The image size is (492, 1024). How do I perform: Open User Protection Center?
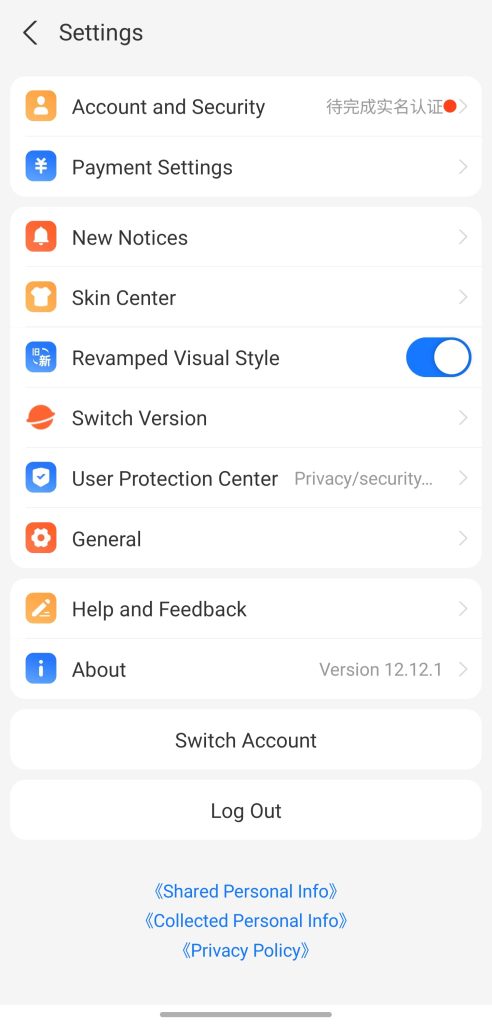coord(246,478)
